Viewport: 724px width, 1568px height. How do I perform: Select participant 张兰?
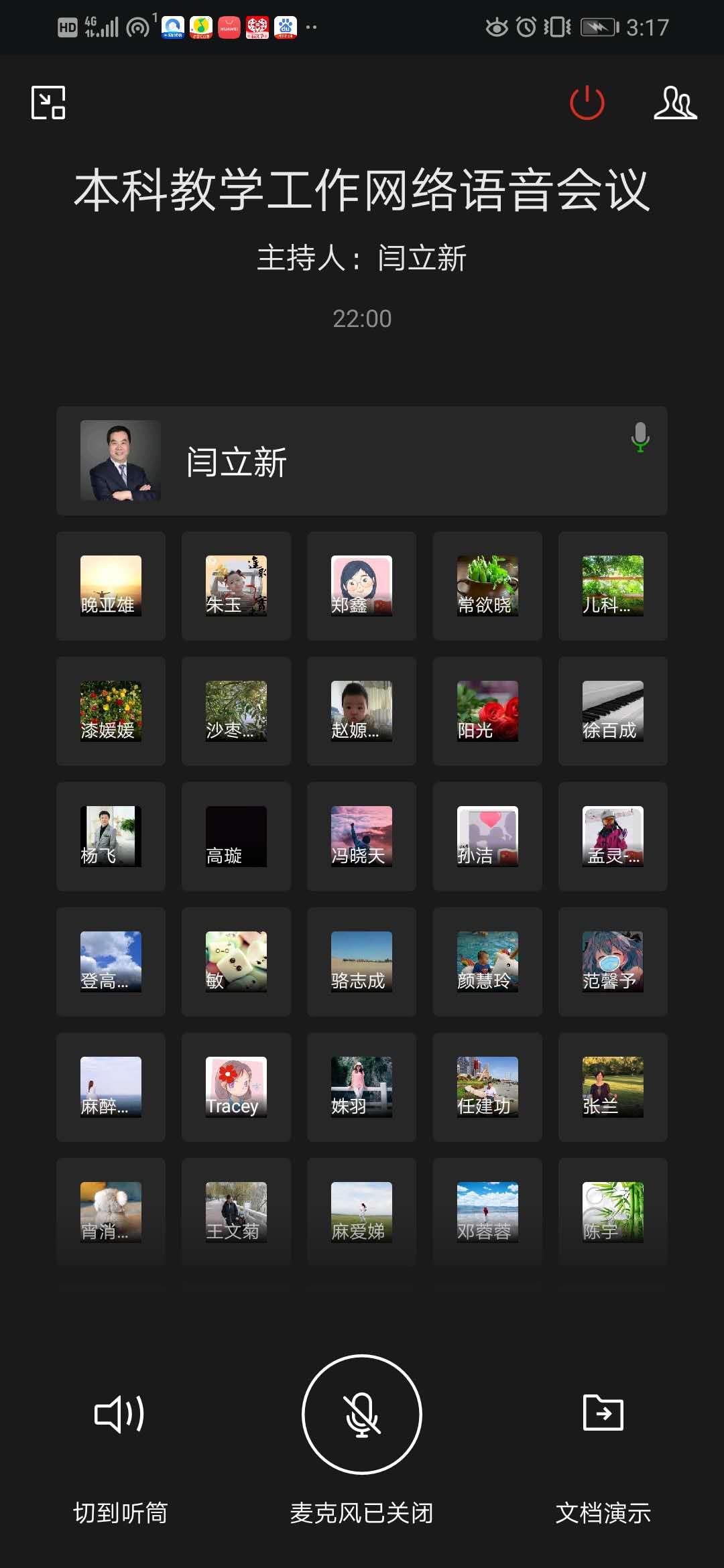coord(613,1087)
